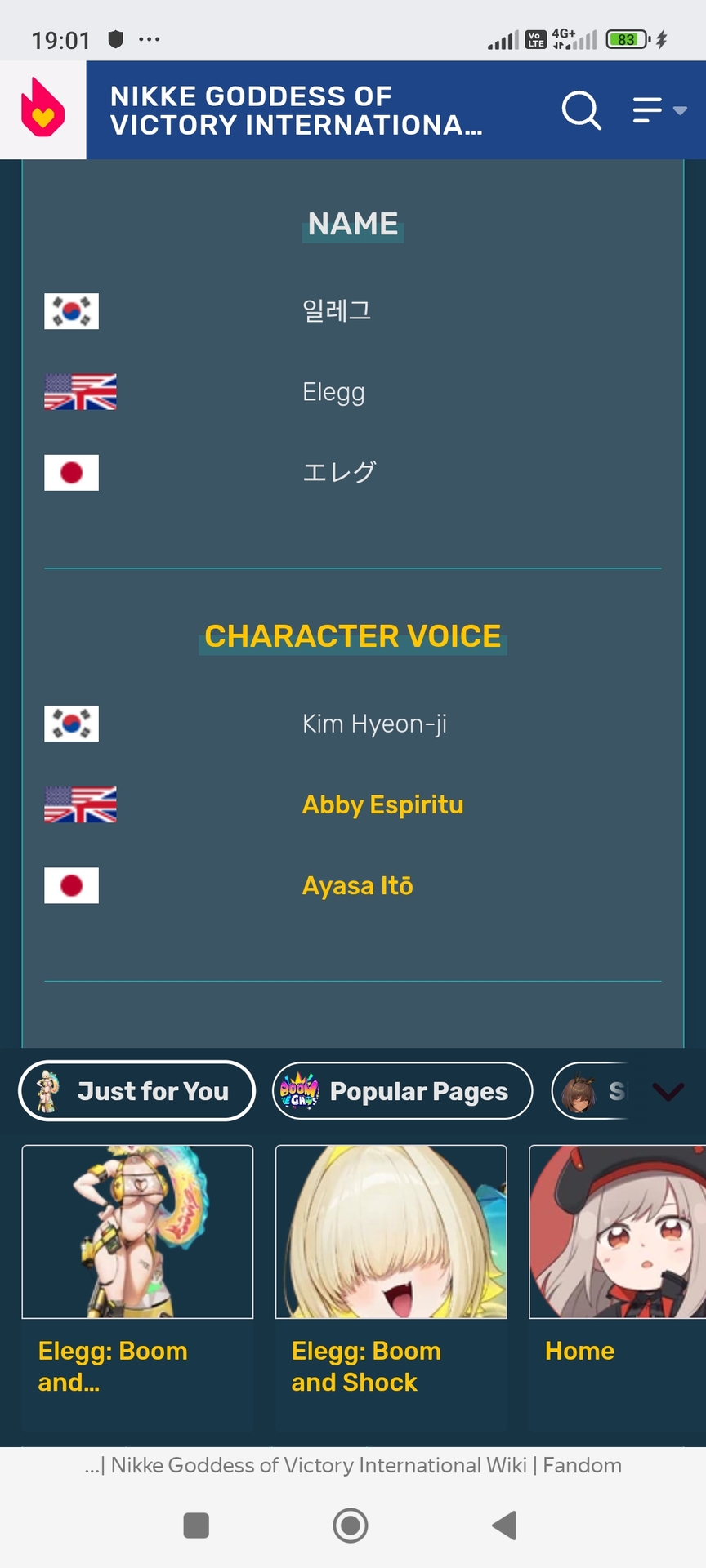Open the Fandom home logo
Viewport: 706px width, 1568px height.
[42, 109]
